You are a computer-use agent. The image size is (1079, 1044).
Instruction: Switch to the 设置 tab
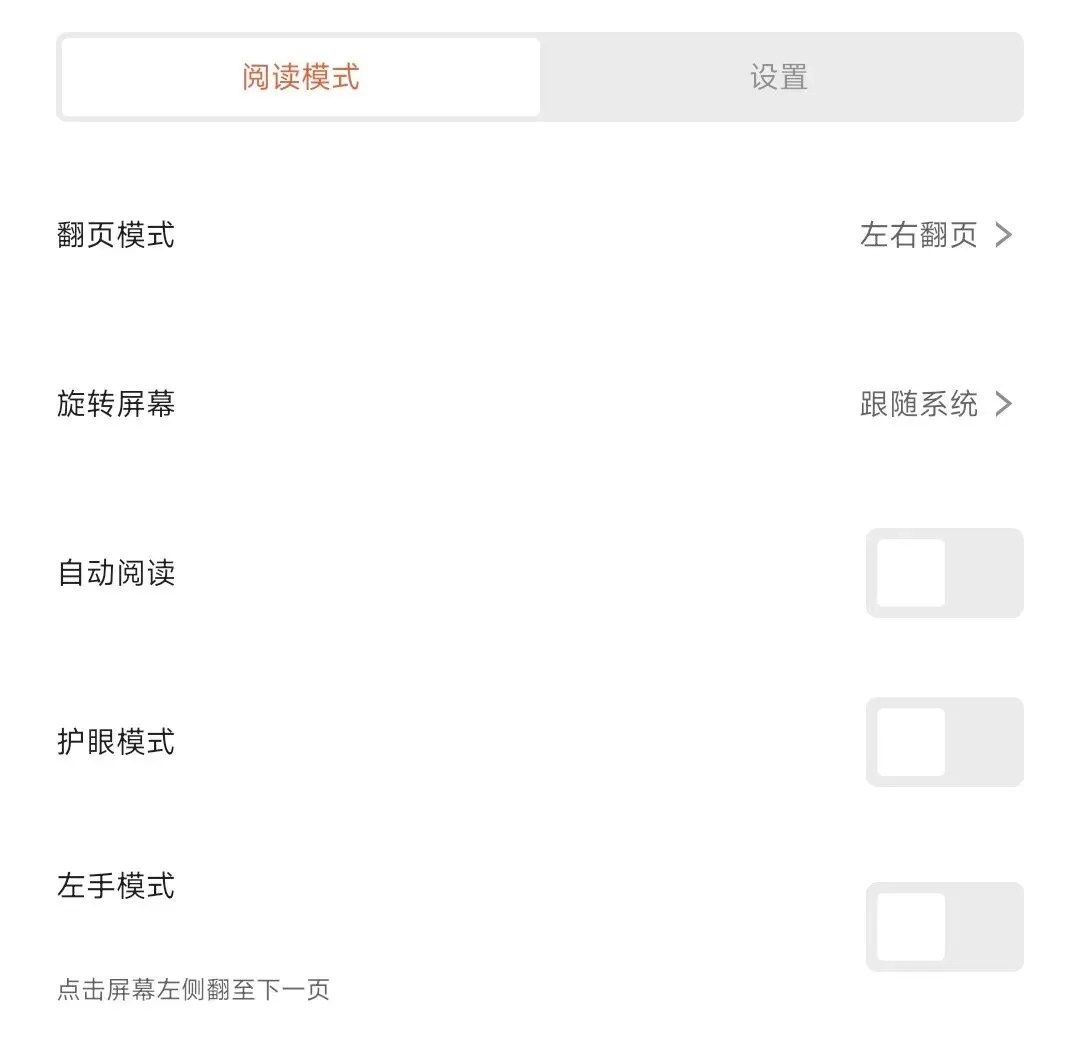coord(779,77)
